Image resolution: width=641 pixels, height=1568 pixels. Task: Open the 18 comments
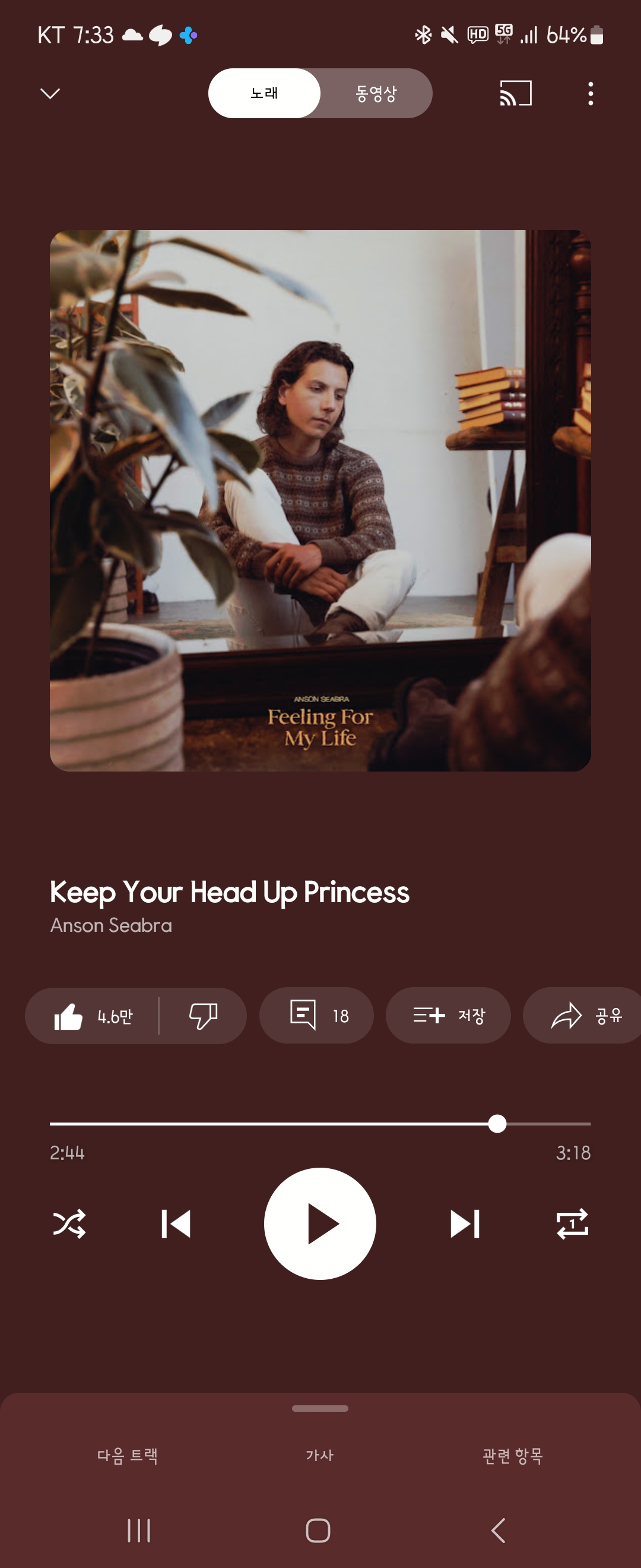coord(316,1015)
